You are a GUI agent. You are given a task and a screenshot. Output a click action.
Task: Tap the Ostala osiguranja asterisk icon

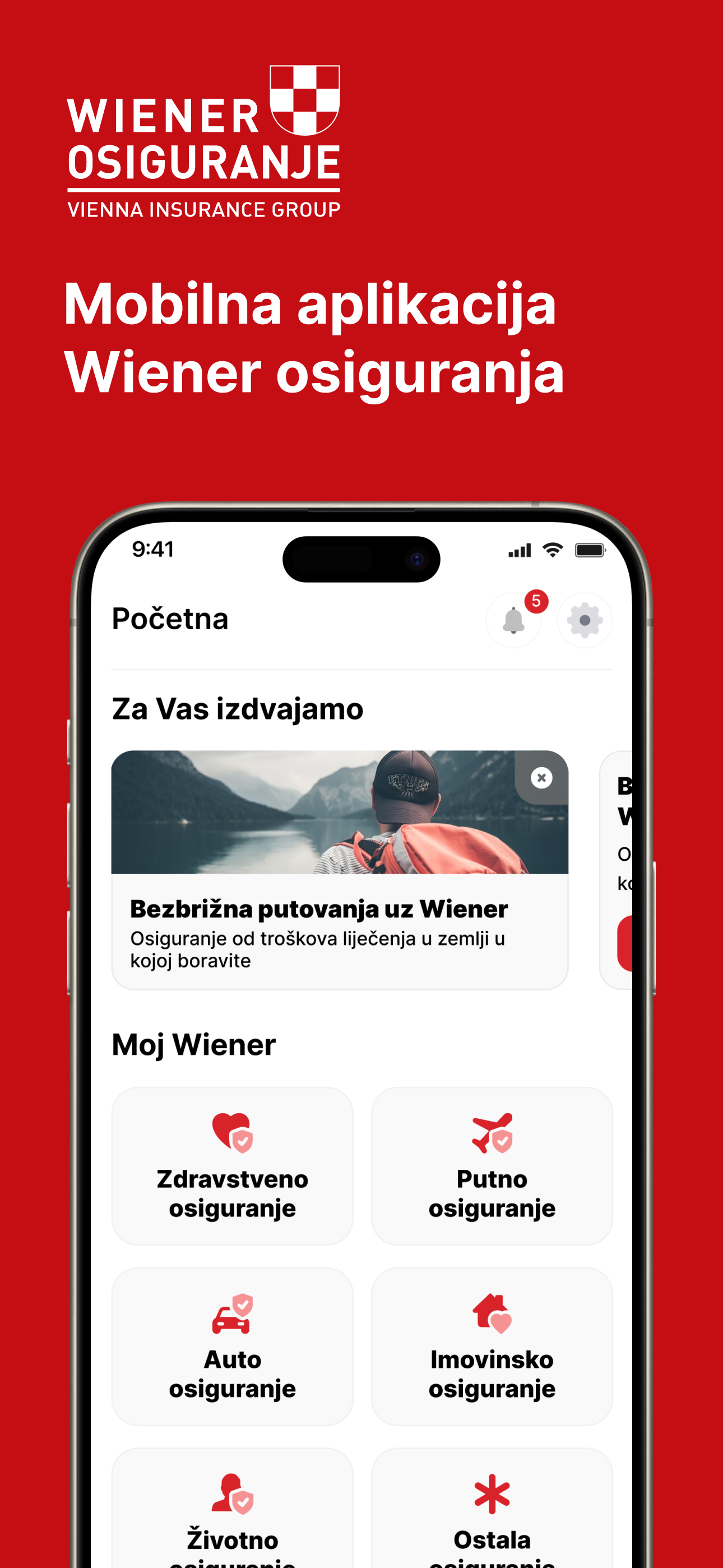[492, 1491]
